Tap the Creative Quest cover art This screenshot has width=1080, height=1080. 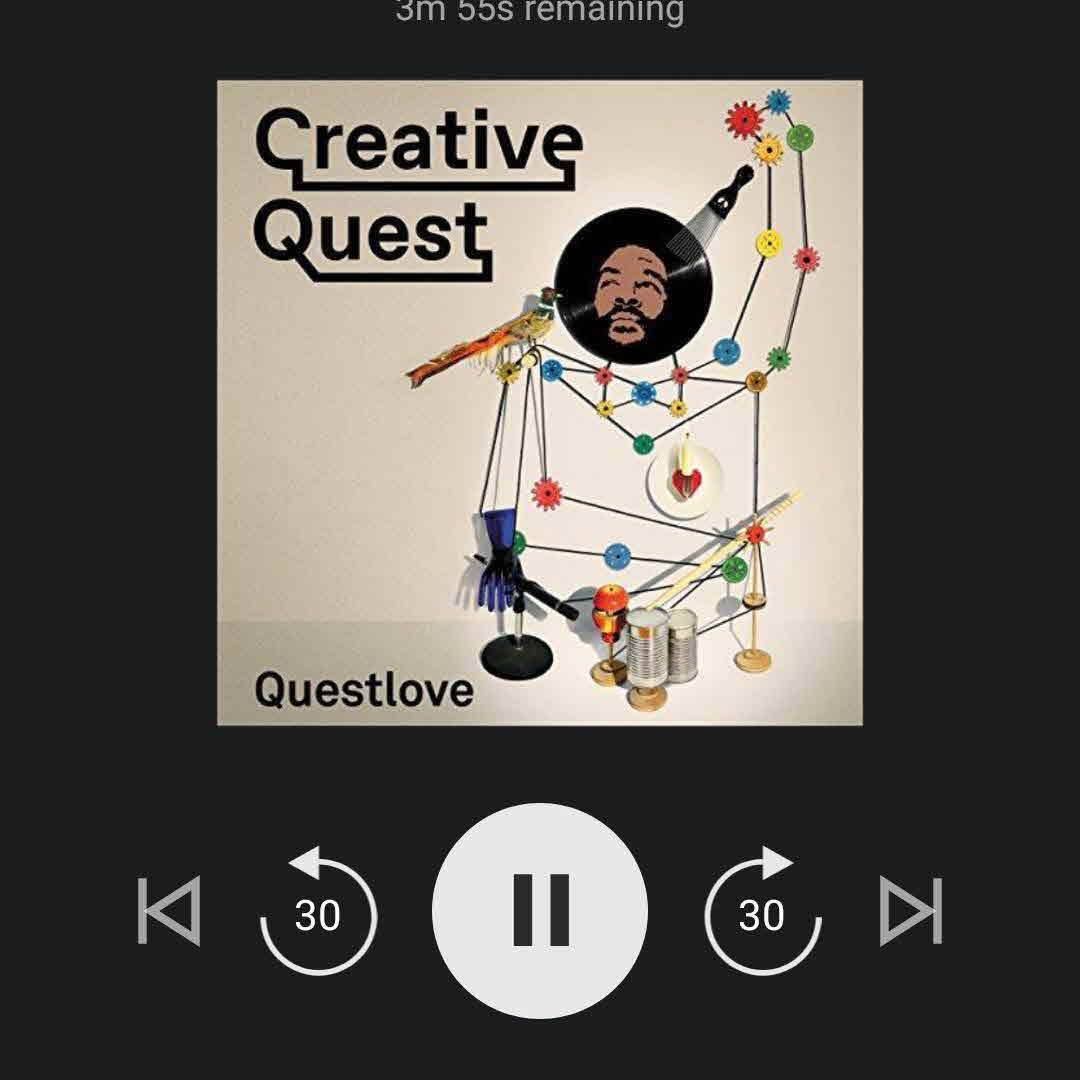[x=540, y=402]
